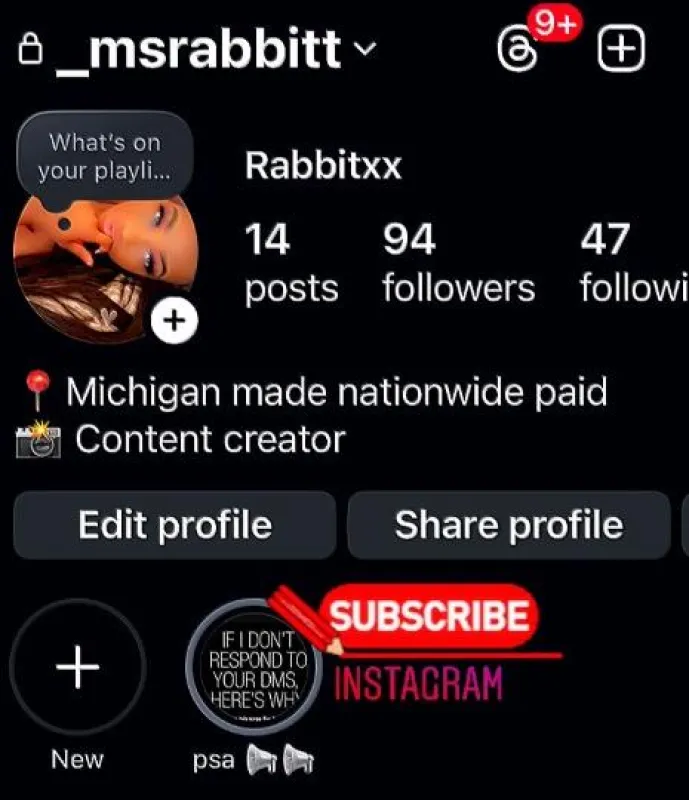This screenshot has height=800, width=689.
Task: Open the account switcher next to _msrabbitt
Action: [x=366, y=48]
